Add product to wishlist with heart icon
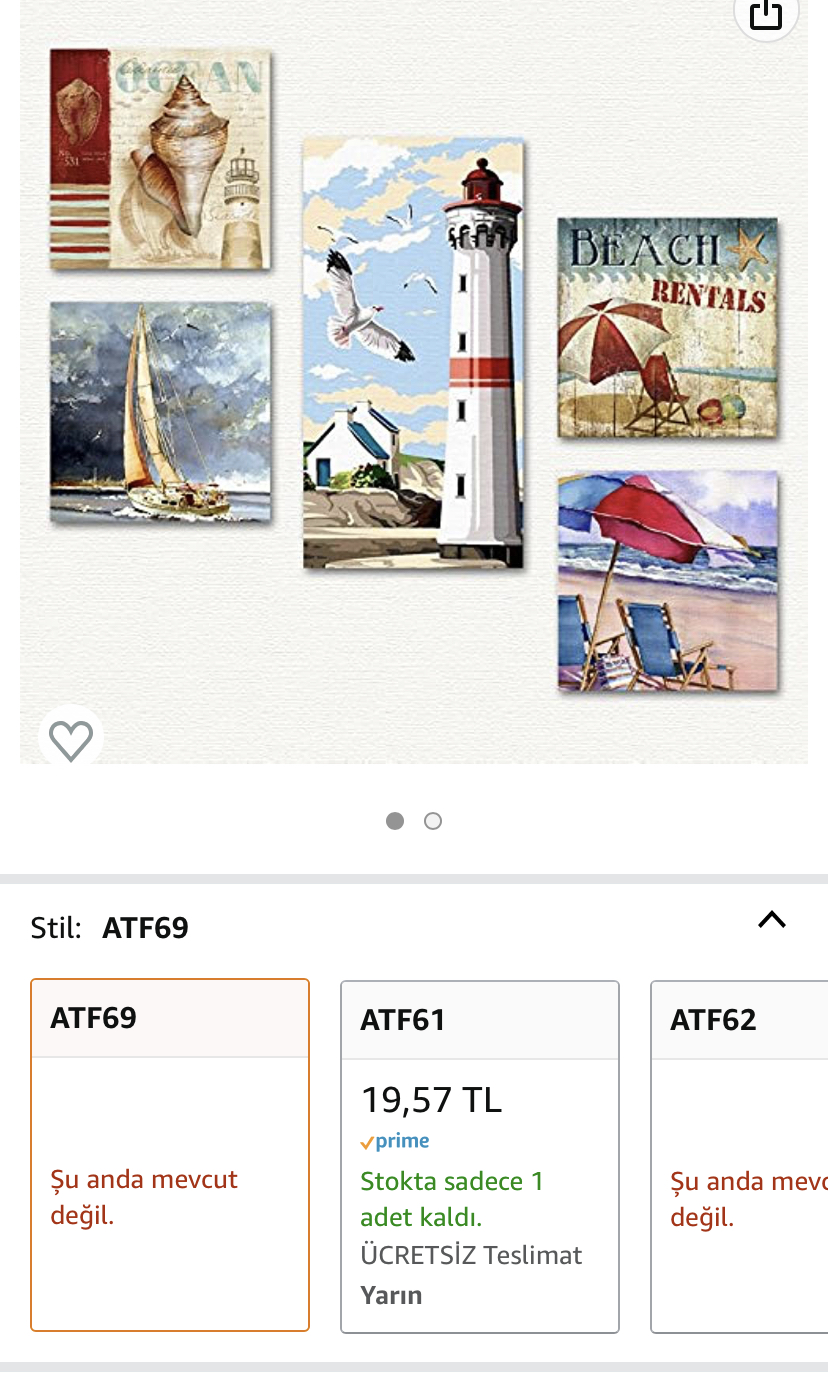828x1374 pixels. point(71,741)
